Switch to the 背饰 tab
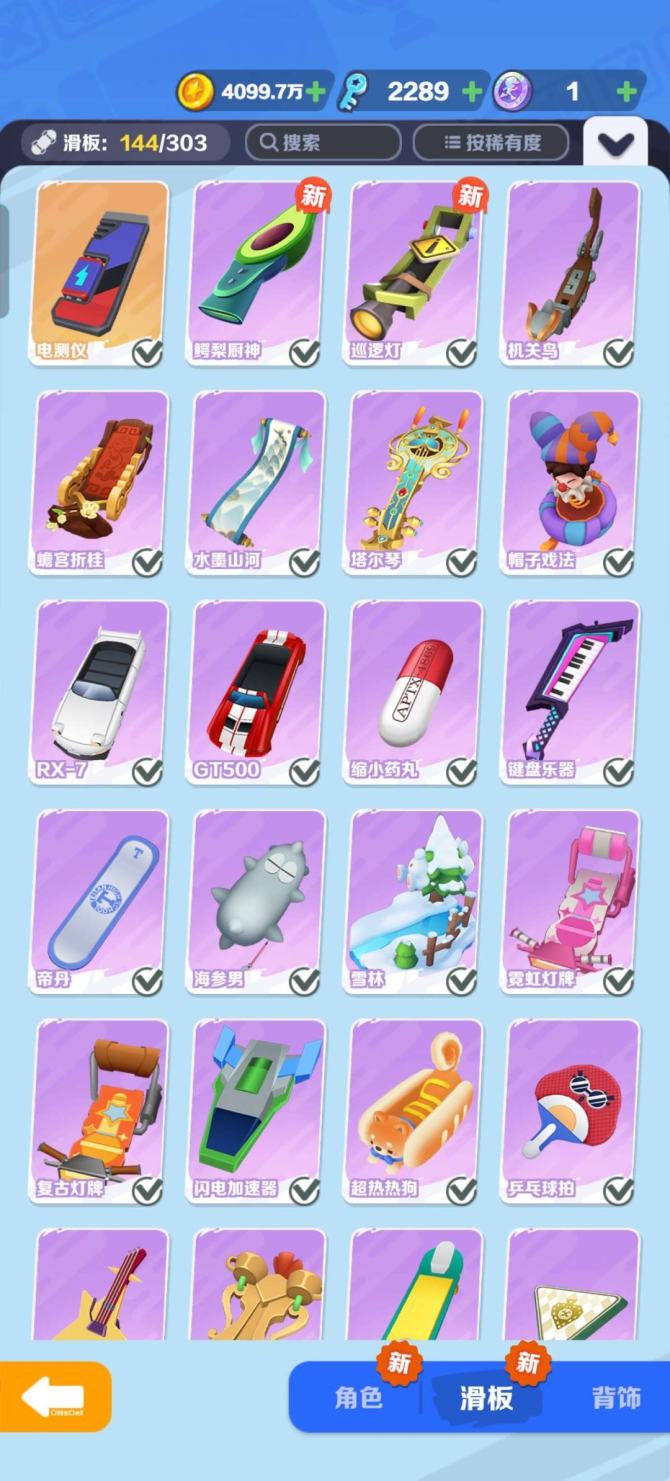 pyautogui.click(x=616, y=1397)
